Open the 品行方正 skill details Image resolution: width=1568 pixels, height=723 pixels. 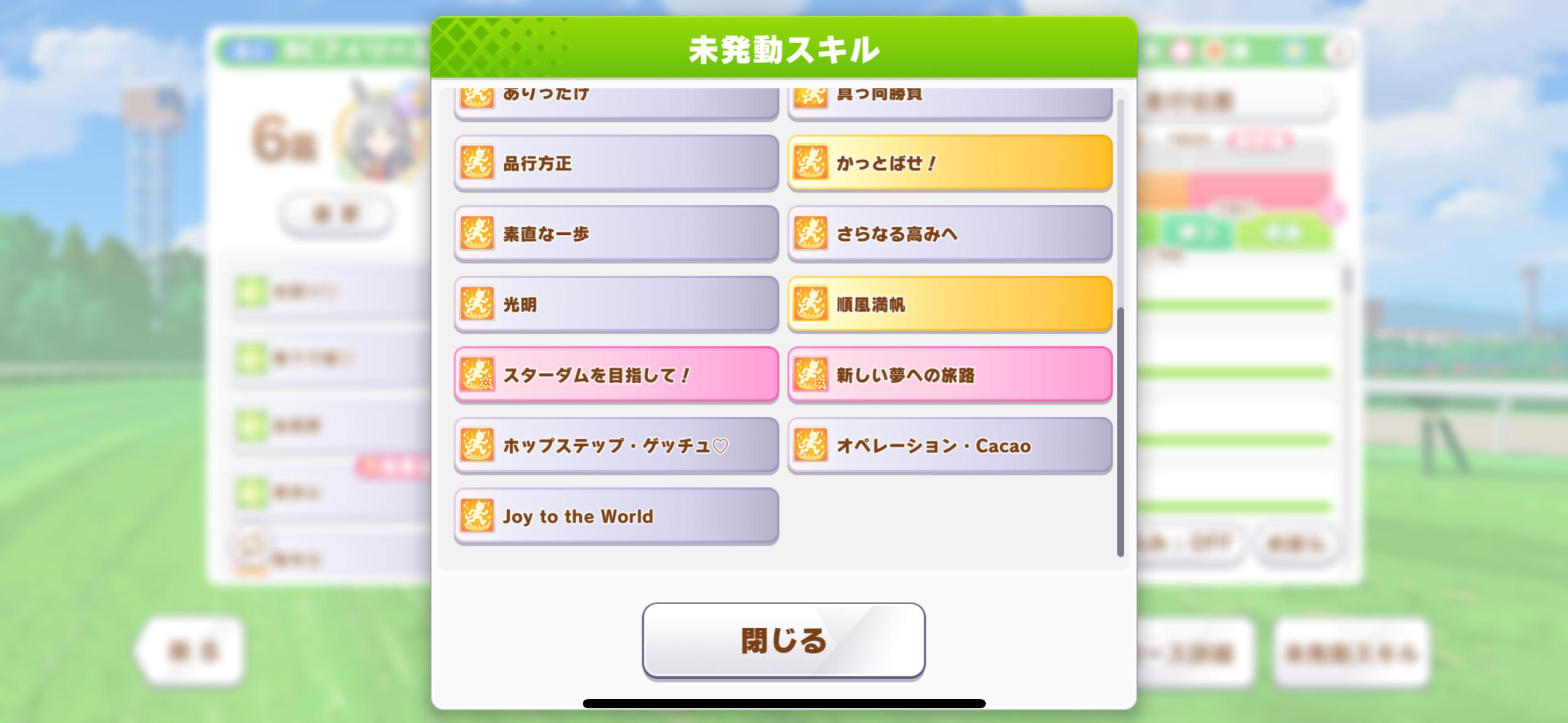point(616,163)
